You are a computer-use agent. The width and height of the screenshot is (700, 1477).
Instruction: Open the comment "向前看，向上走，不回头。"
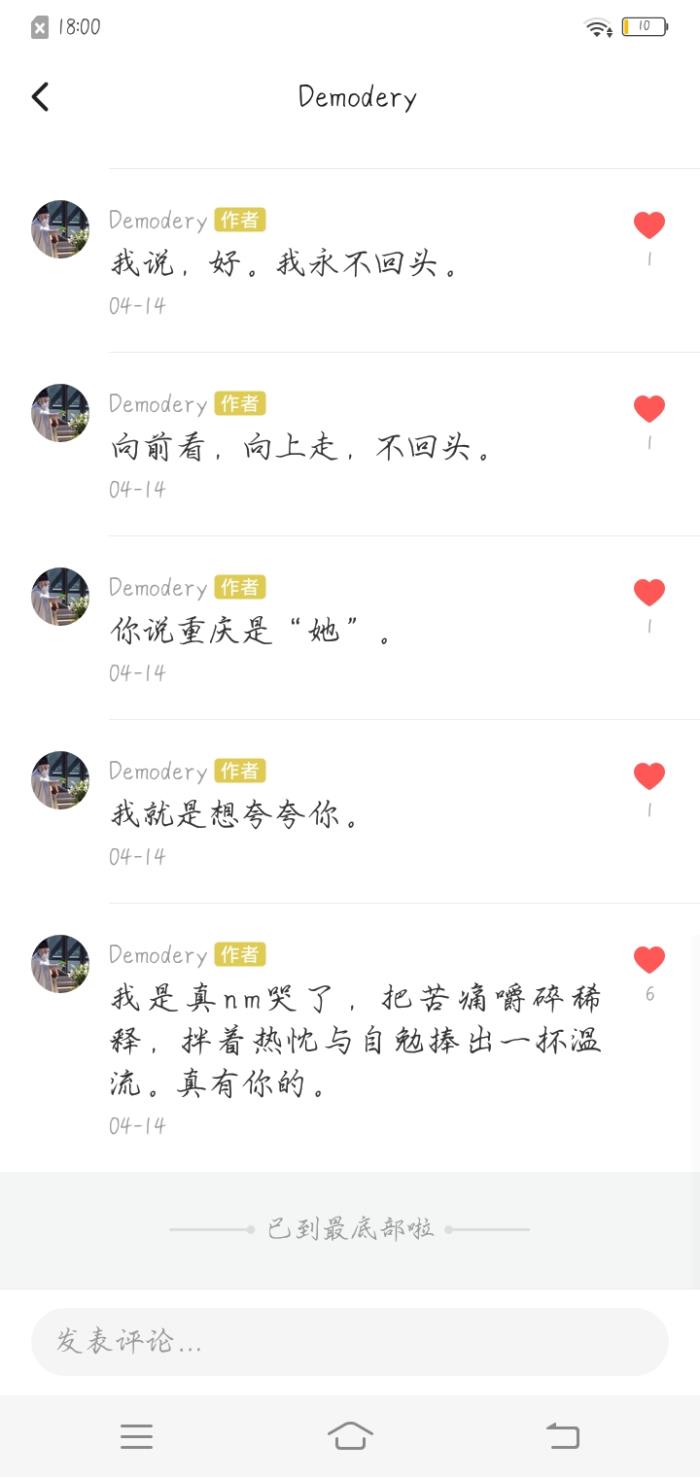pyautogui.click(x=300, y=448)
